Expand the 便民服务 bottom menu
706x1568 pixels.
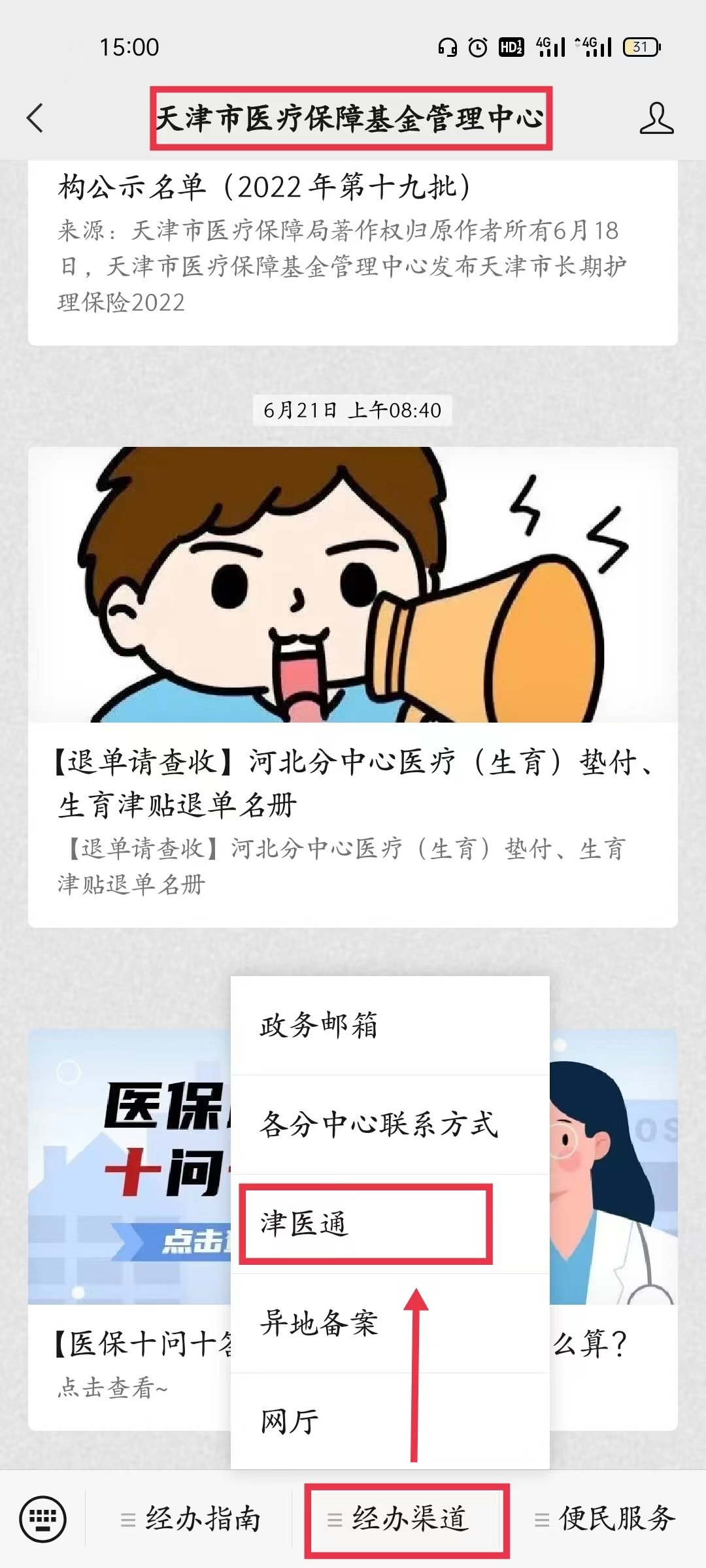(x=605, y=1518)
